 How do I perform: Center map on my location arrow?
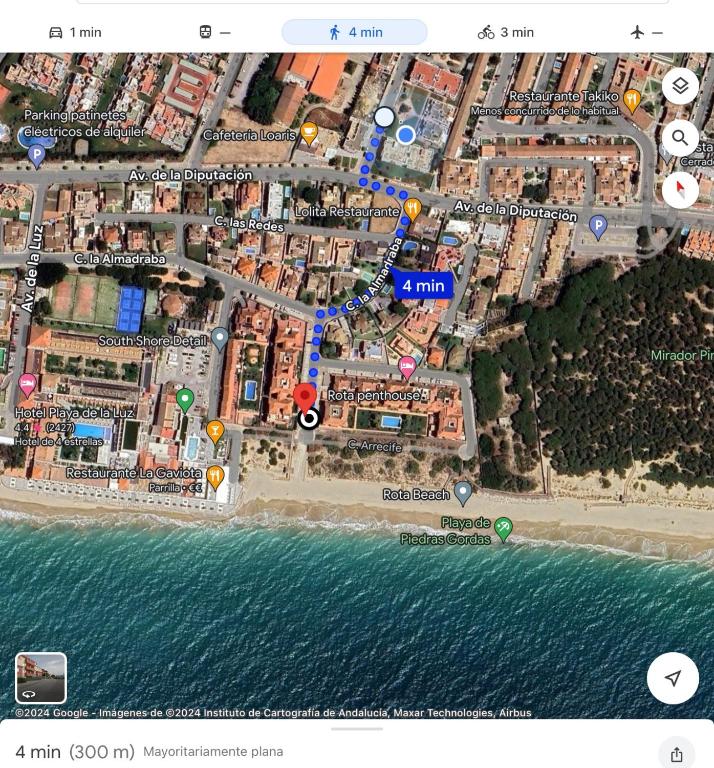672,678
